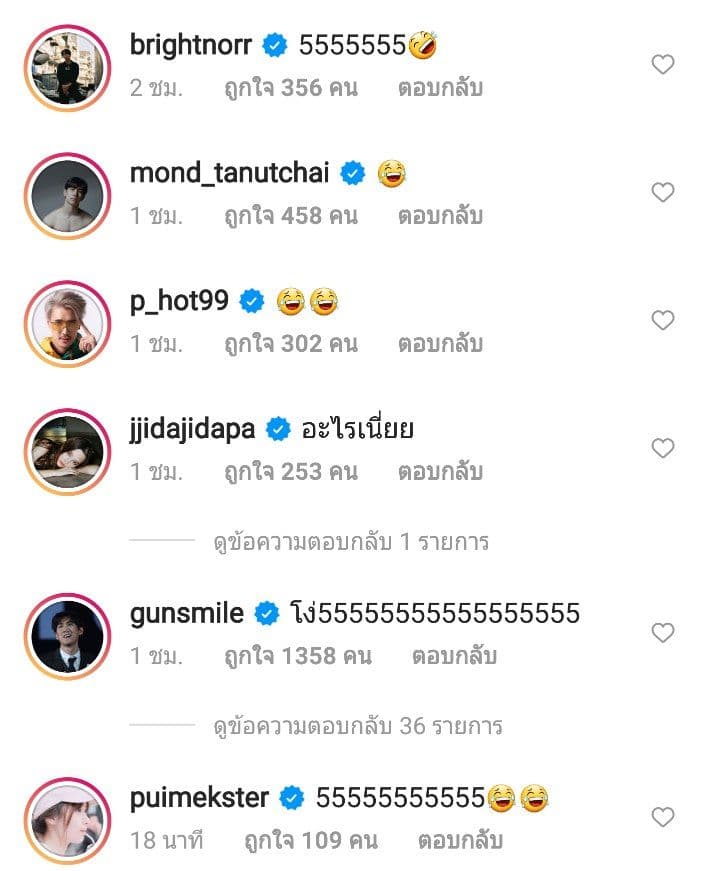See who liked gunsmile's comment
The width and height of the screenshot is (720, 871).
click(297, 657)
